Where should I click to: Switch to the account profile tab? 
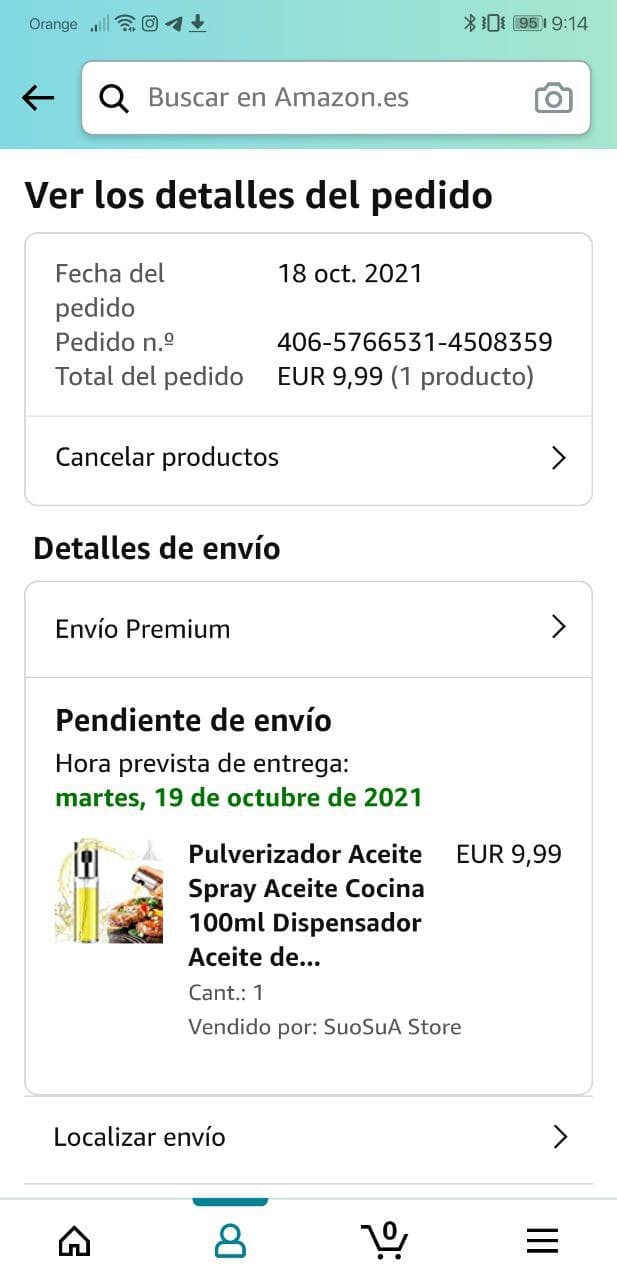(230, 1241)
